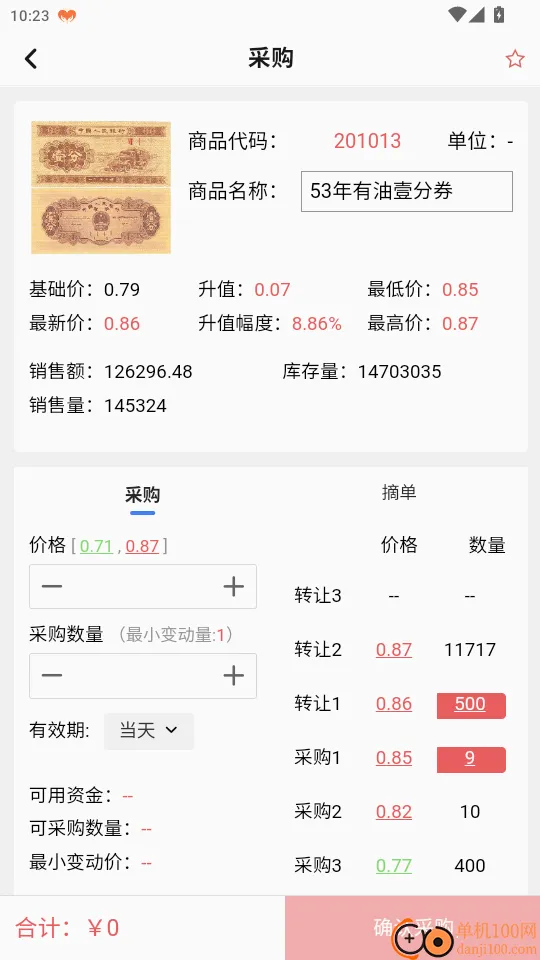The width and height of the screenshot is (540, 960).
Task: Pick the 转让2 price 0.87
Action: [x=394, y=650]
